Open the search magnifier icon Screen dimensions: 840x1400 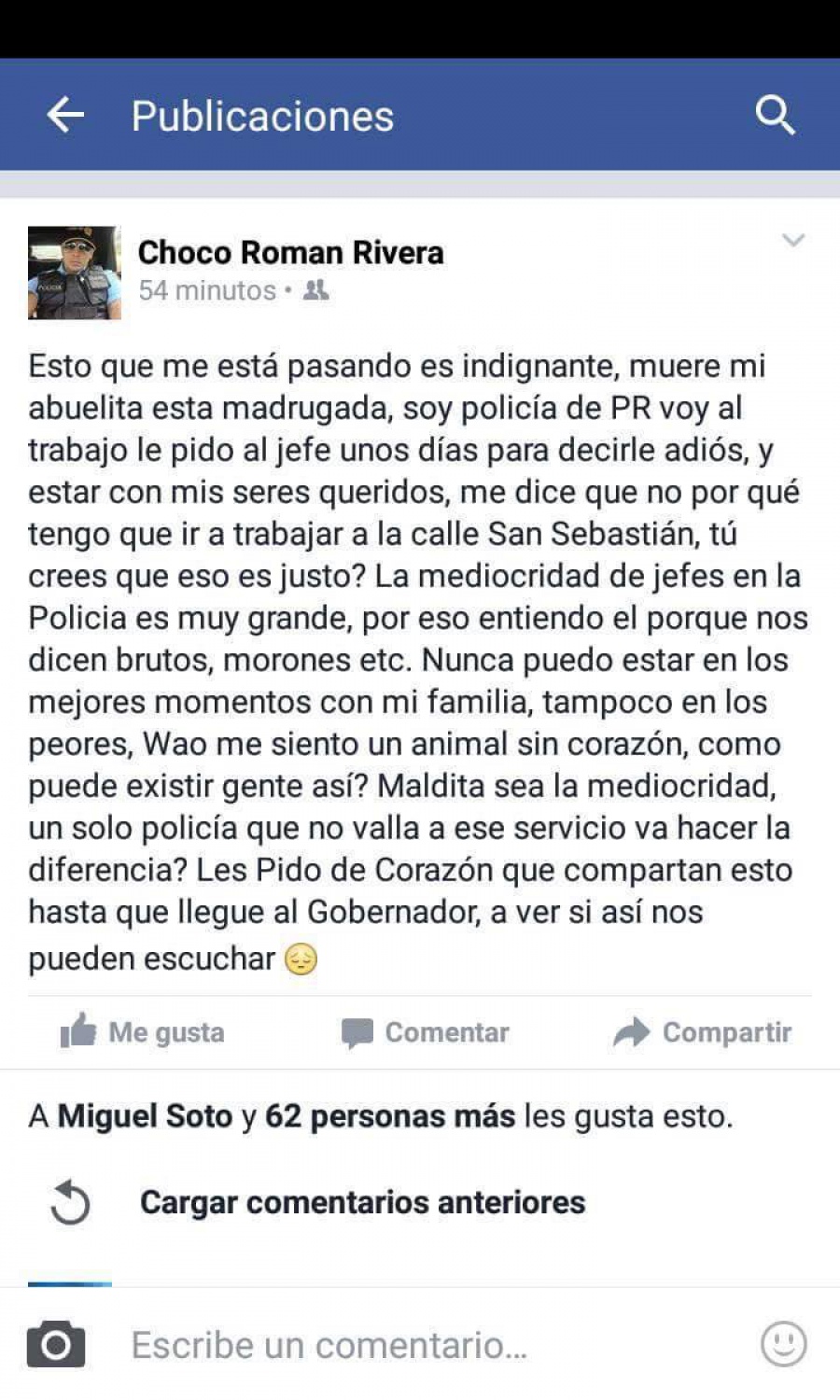[775, 116]
